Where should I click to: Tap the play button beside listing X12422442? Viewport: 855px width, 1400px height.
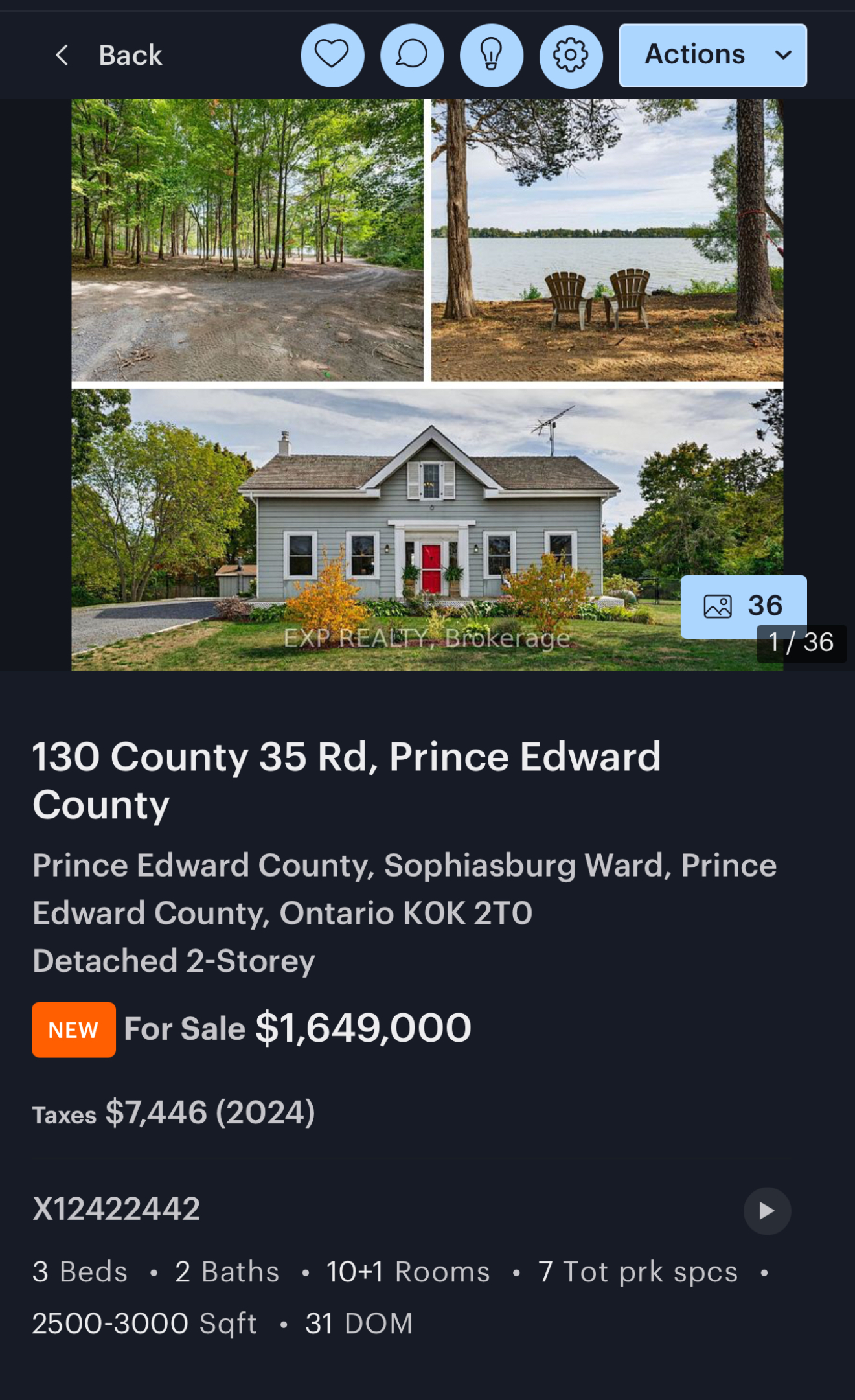point(767,1211)
